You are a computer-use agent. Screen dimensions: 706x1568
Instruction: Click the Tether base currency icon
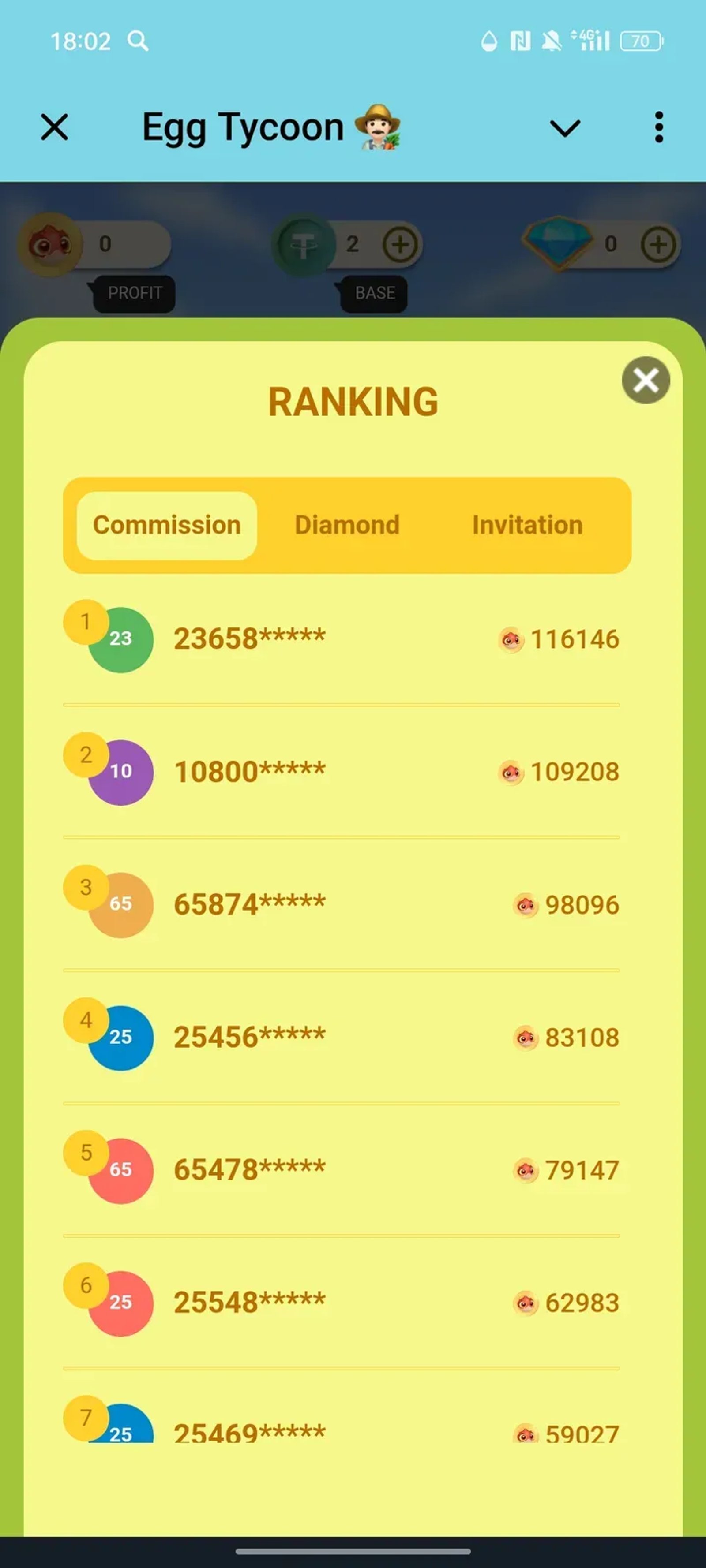[x=304, y=243]
